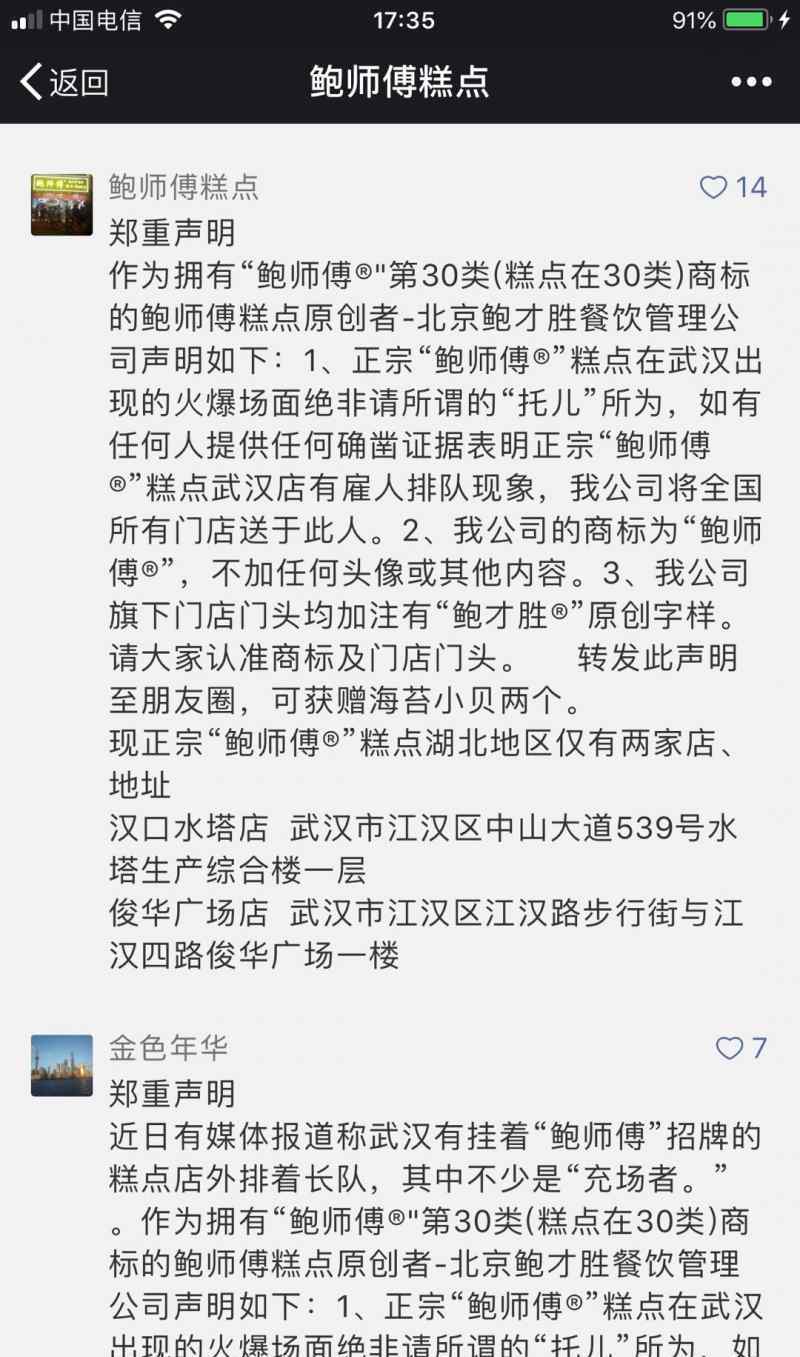Like the comment by 金色年华
This screenshot has width=800, height=1357.
(x=730, y=1048)
